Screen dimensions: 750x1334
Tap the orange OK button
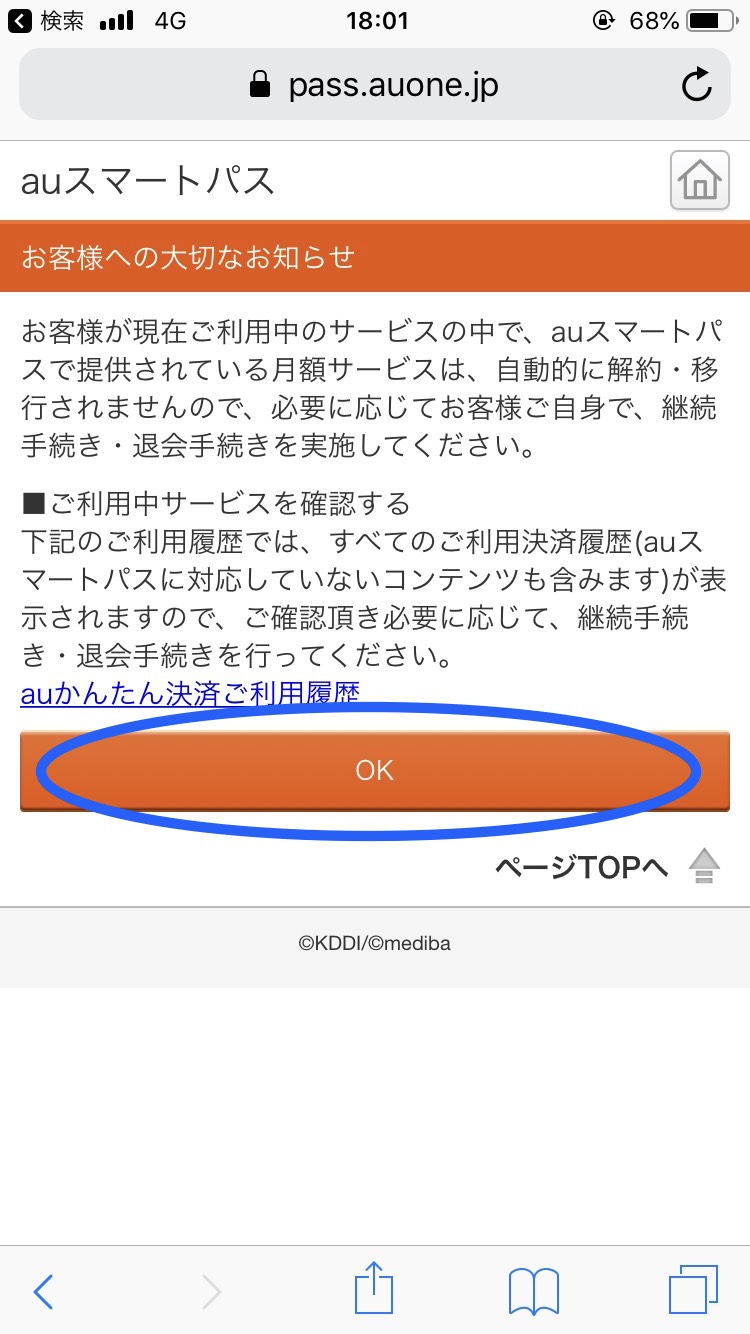[375, 770]
